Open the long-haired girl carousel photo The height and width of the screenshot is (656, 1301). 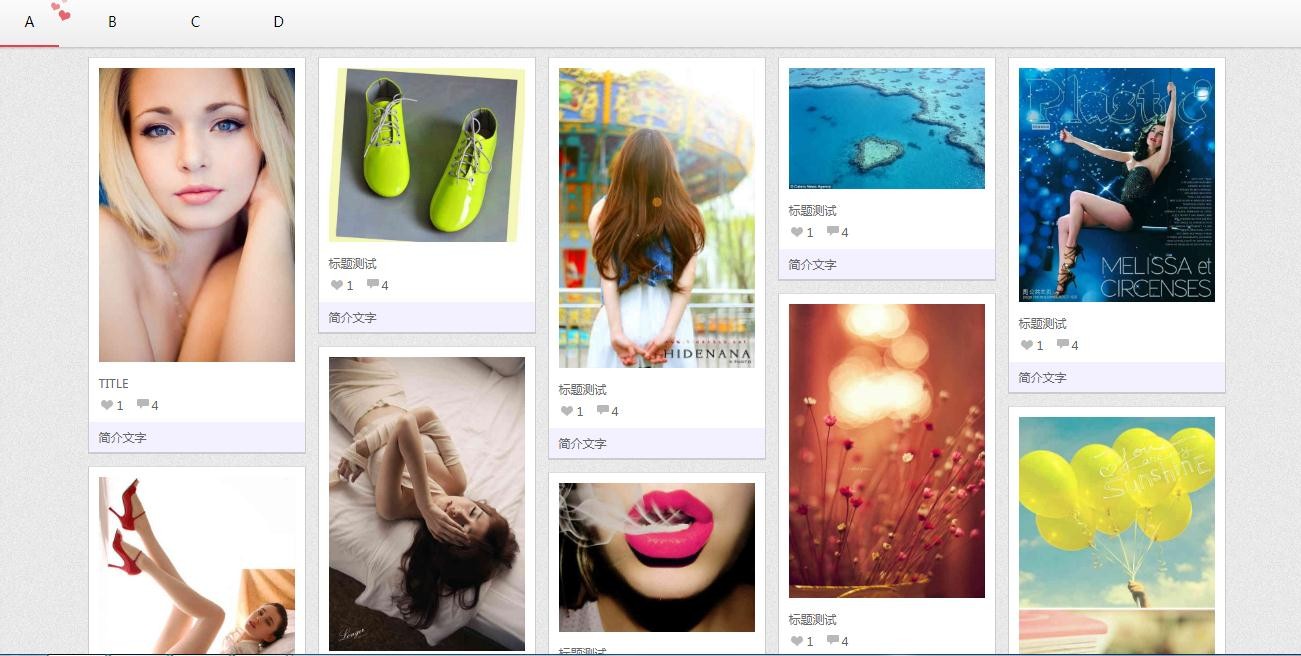click(656, 217)
